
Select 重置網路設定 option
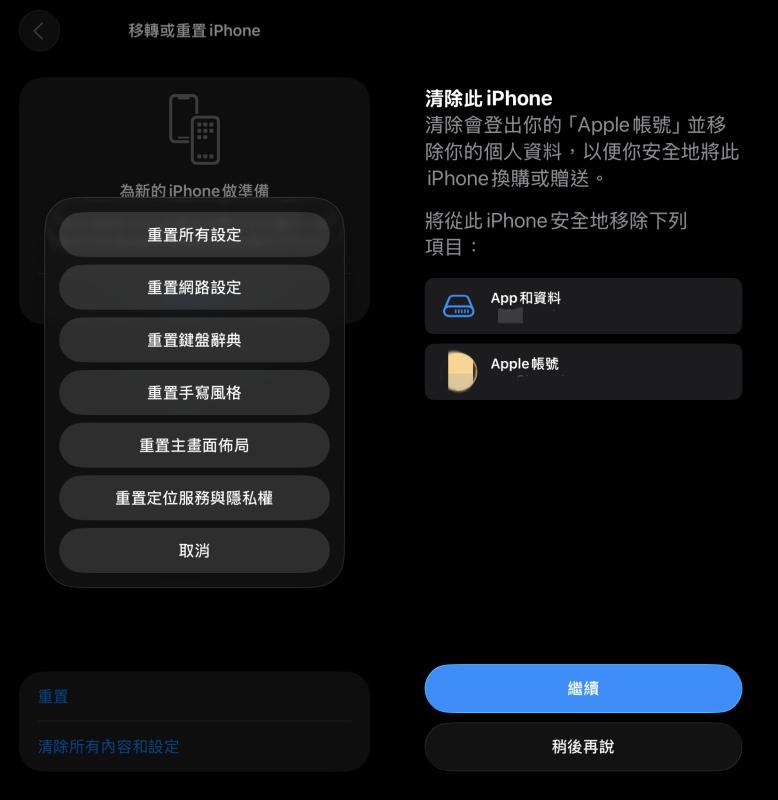click(x=194, y=287)
